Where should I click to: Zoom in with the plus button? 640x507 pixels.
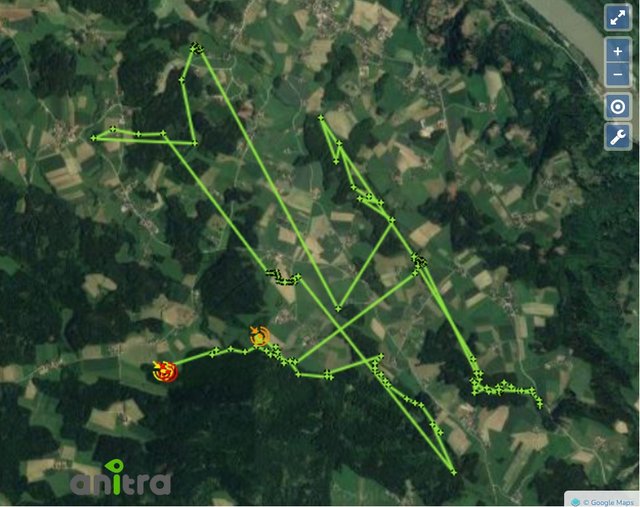pos(618,50)
